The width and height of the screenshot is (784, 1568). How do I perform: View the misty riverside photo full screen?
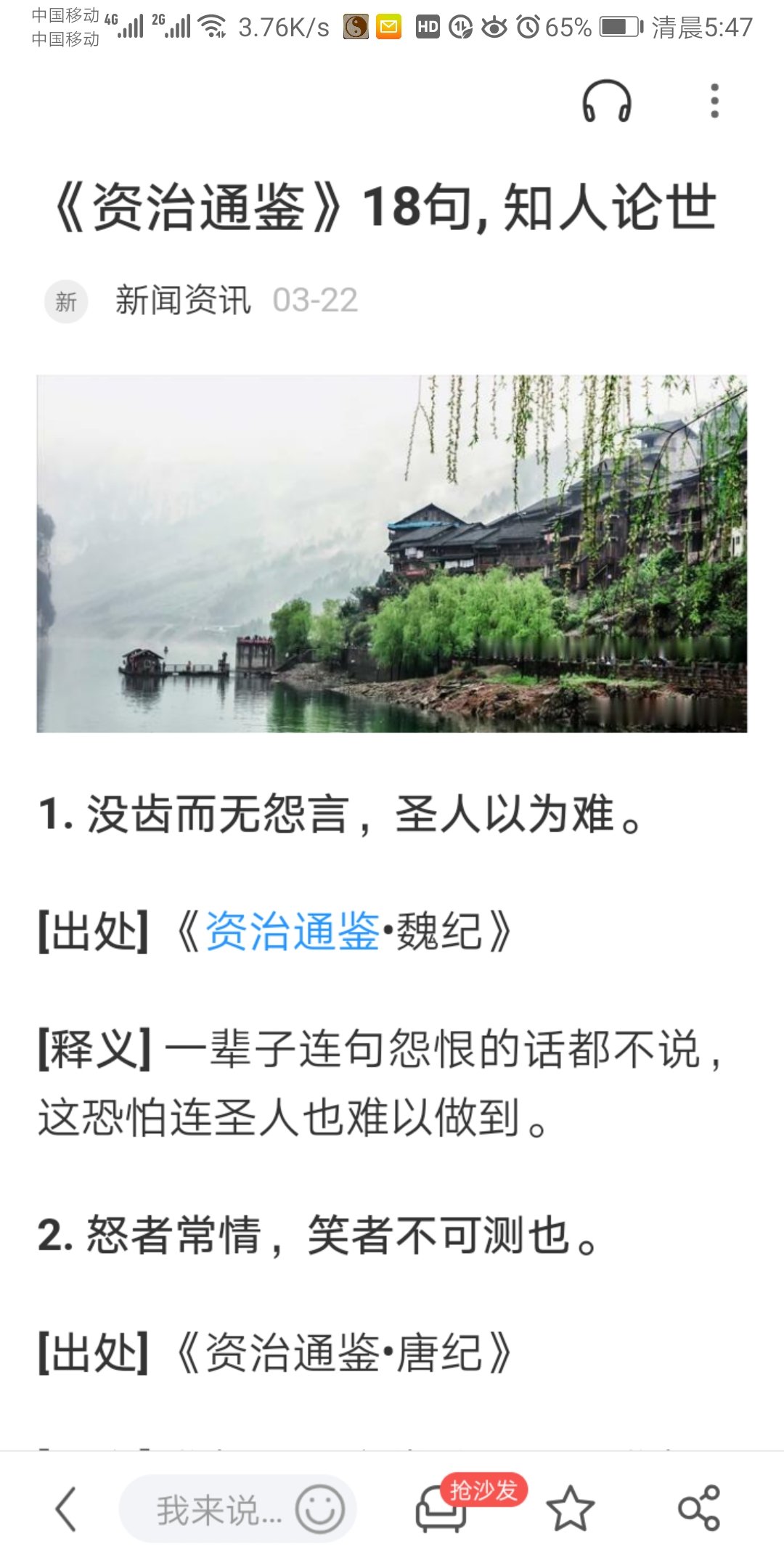392,553
